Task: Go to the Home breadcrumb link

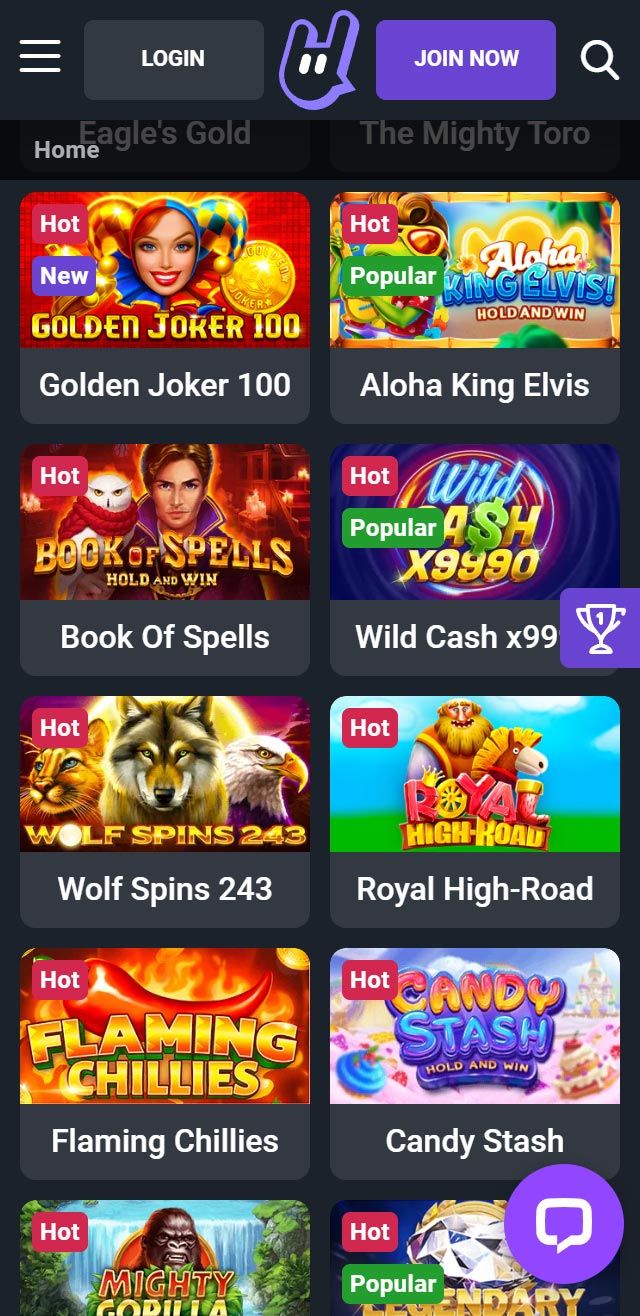Action: 66,150
